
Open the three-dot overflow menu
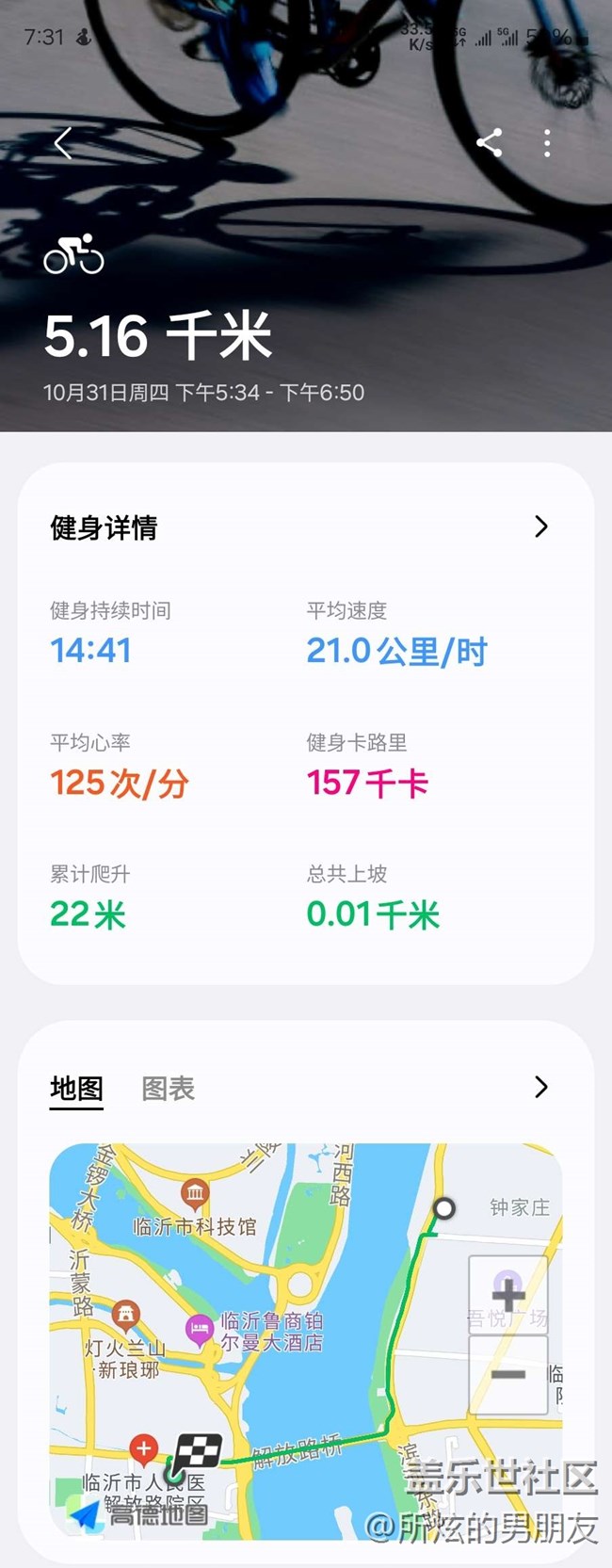[x=547, y=143]
